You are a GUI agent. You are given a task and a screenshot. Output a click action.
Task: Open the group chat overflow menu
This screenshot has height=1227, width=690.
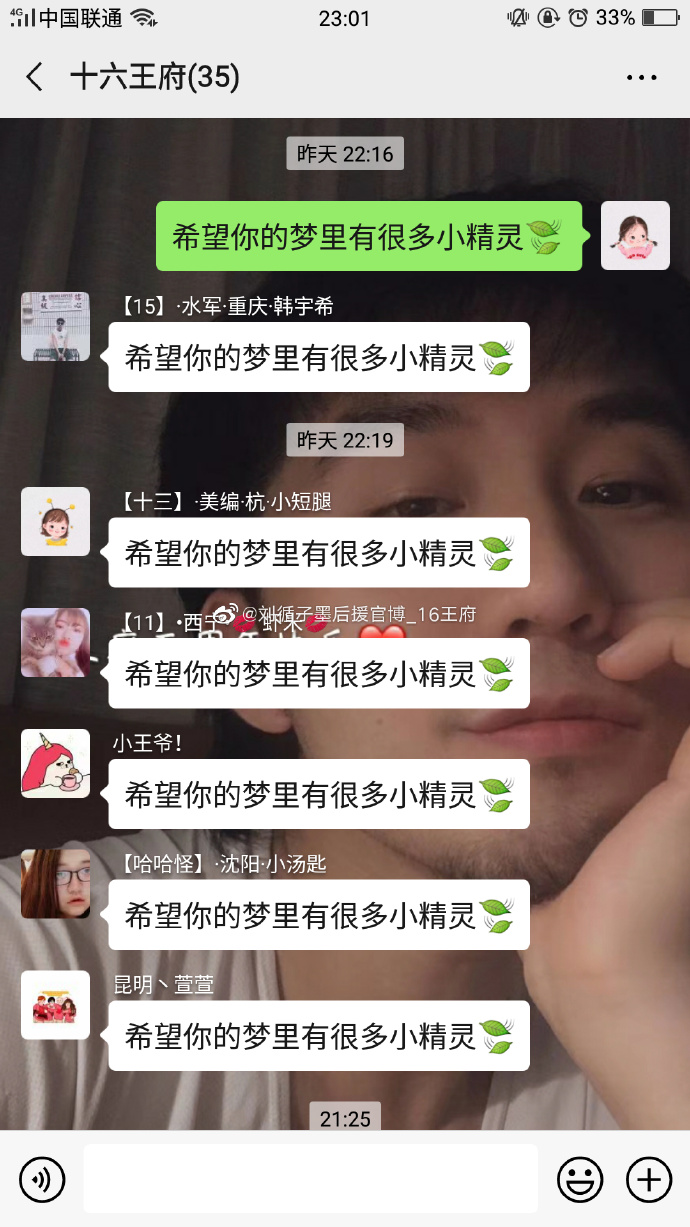641,77
